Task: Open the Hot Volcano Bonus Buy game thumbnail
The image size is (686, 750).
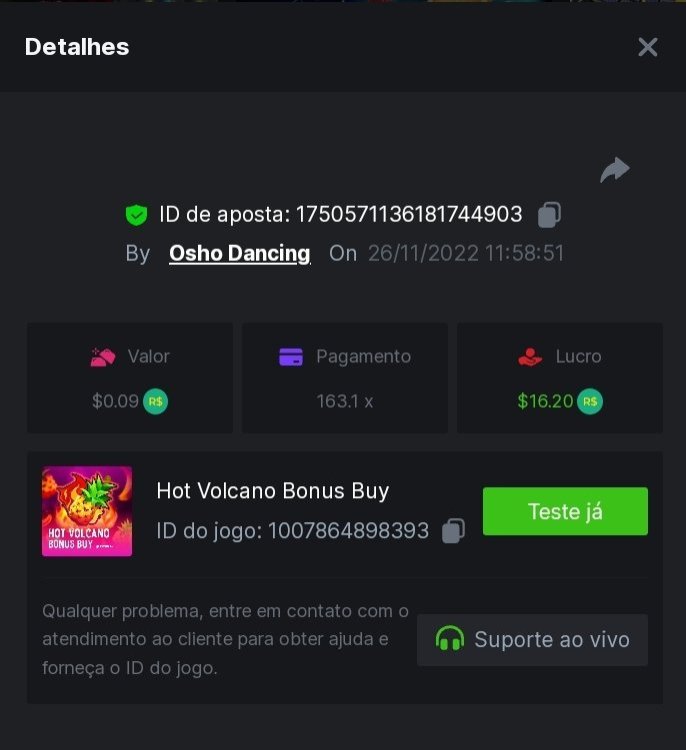Action: pyautogui.click(x=87, y=511)
